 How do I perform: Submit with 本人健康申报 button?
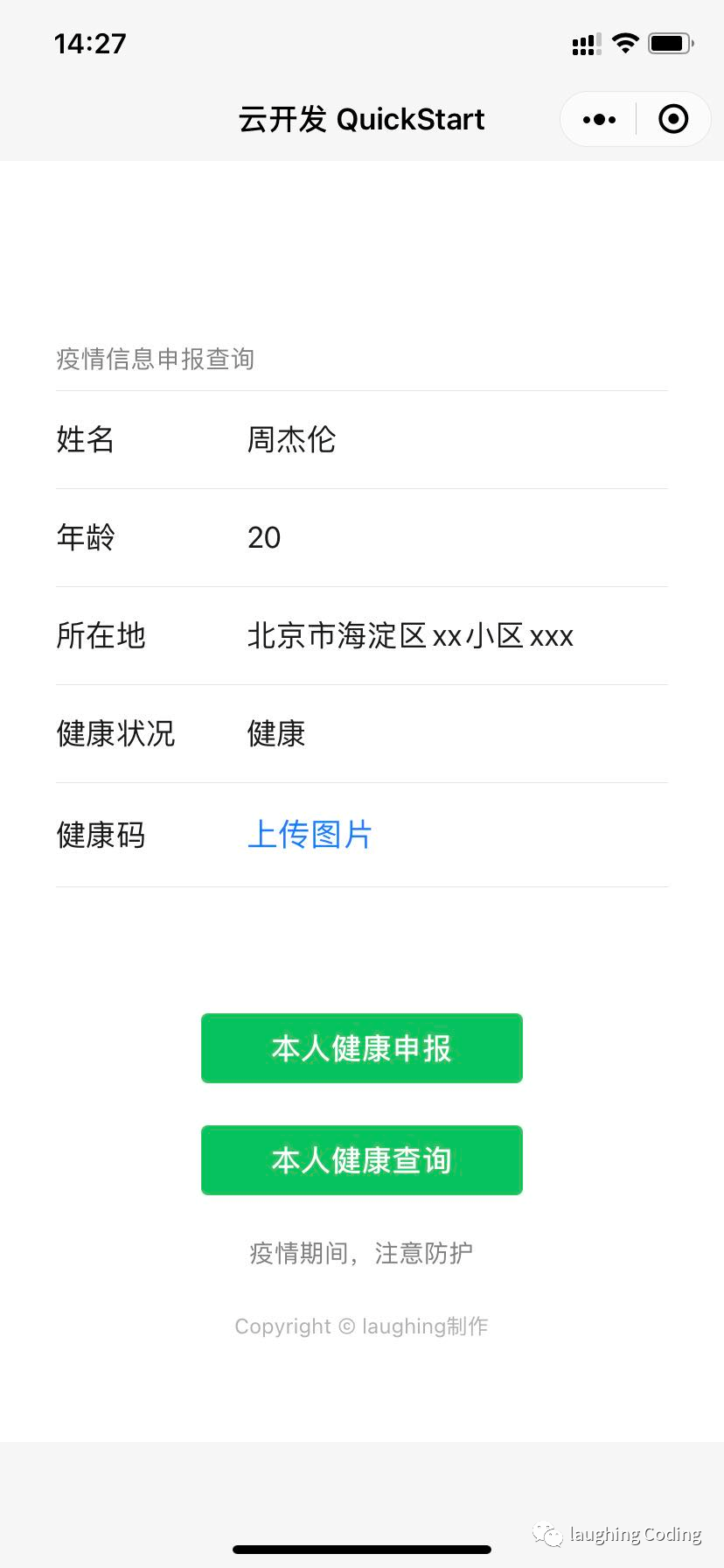[361, 1048]
